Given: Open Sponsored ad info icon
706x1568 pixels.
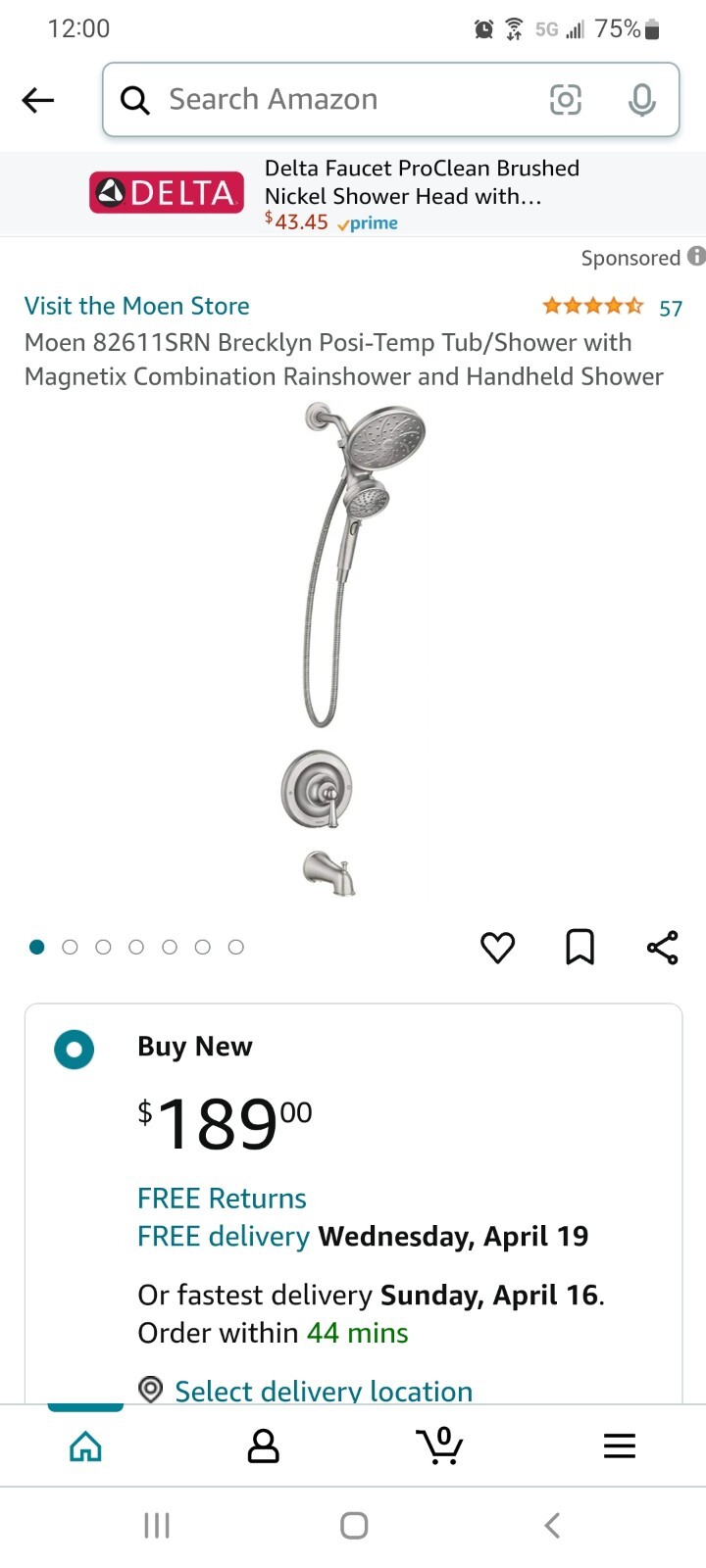Looking at the screenshot, I should (x=695, y=257).
